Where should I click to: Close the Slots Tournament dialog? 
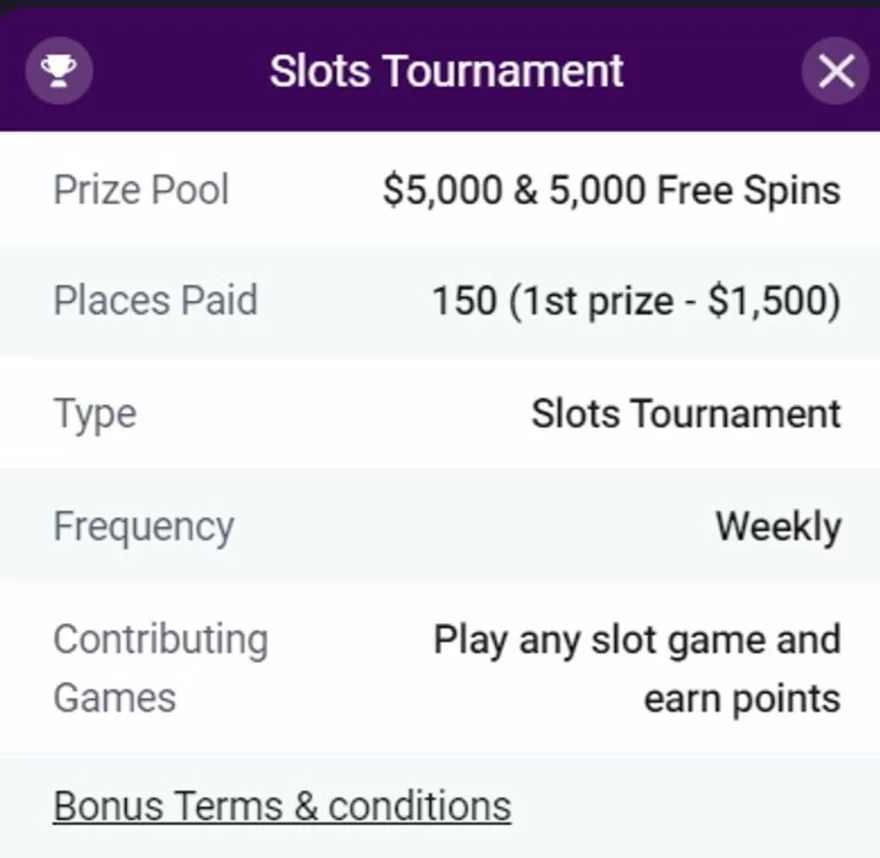point(835,71)
